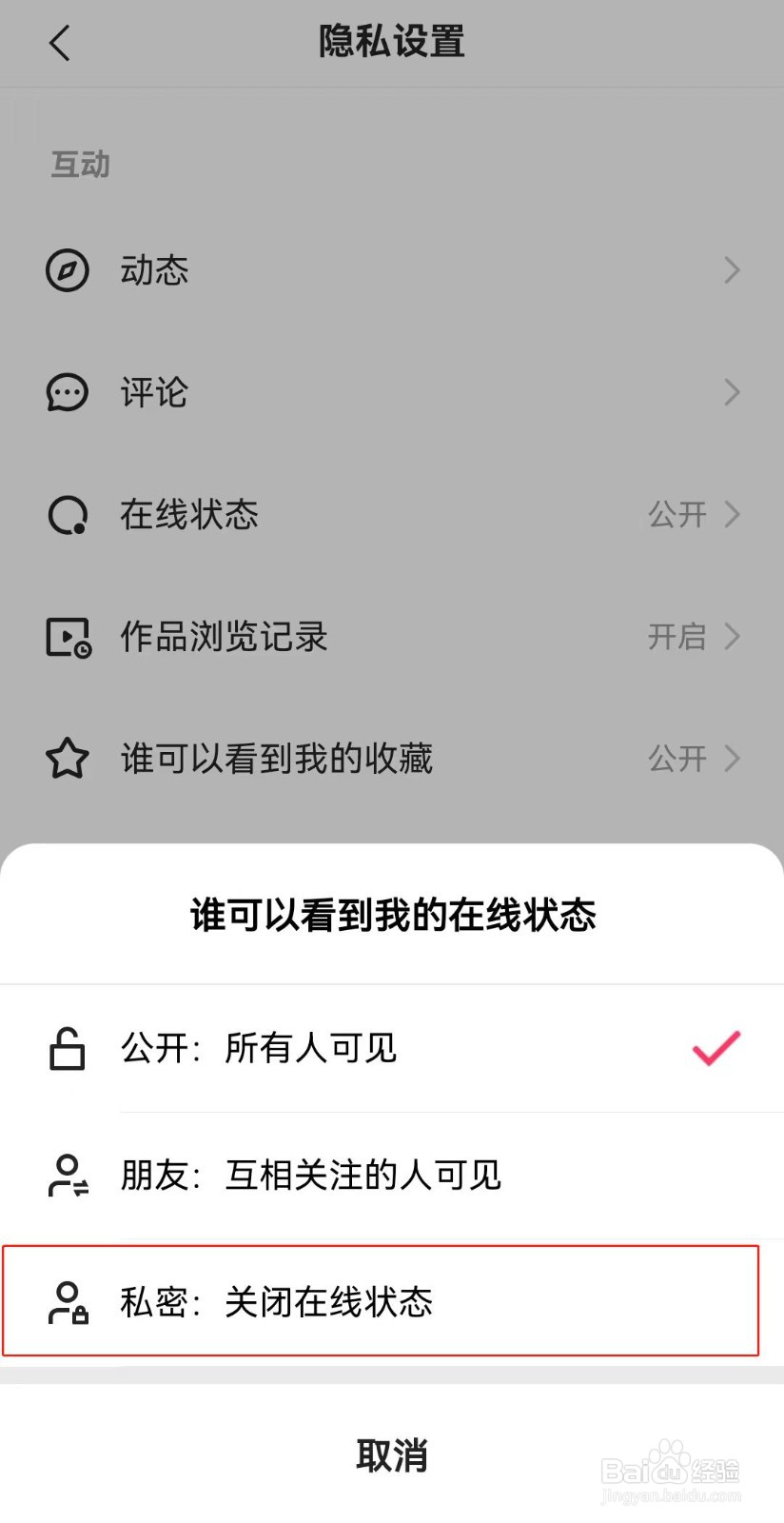The image size is (784, 1523).
Task: Click the comment bubble icon beside 评论
Action: [67, 392]
